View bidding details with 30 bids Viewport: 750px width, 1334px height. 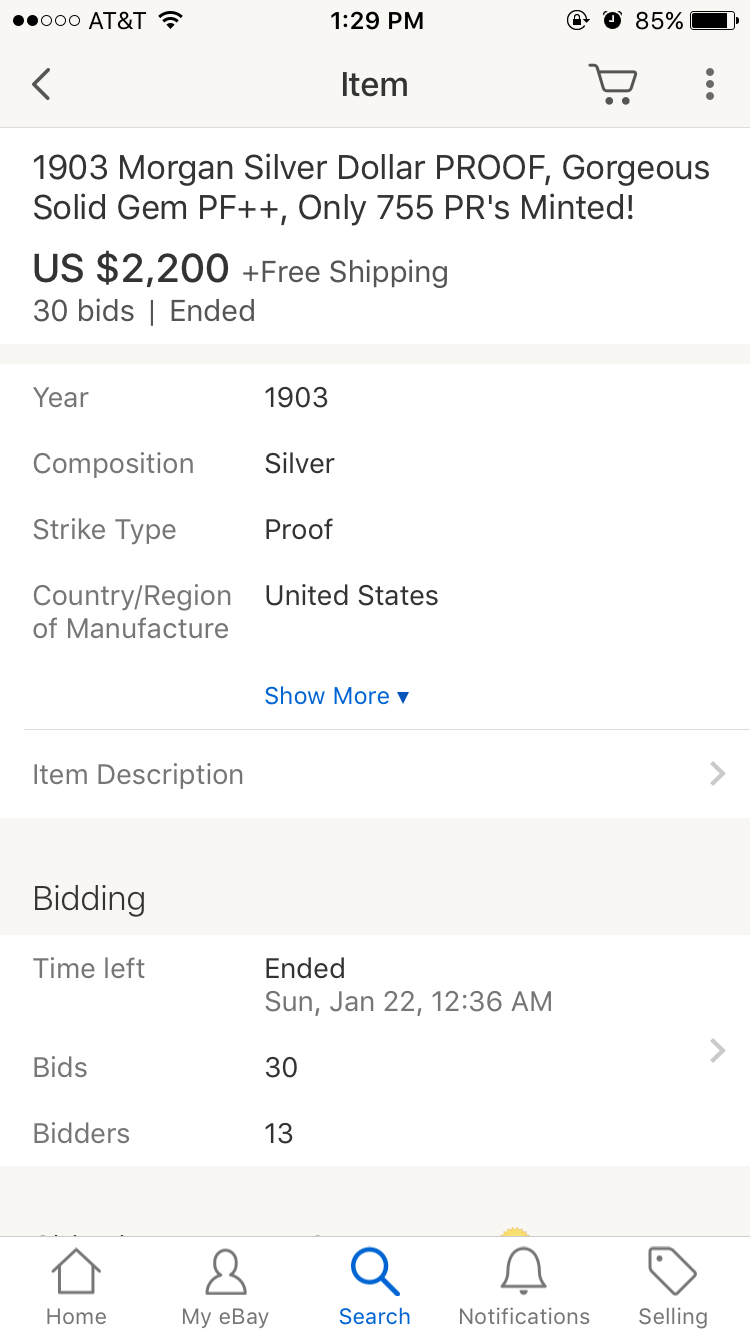tap(375, 1050)
